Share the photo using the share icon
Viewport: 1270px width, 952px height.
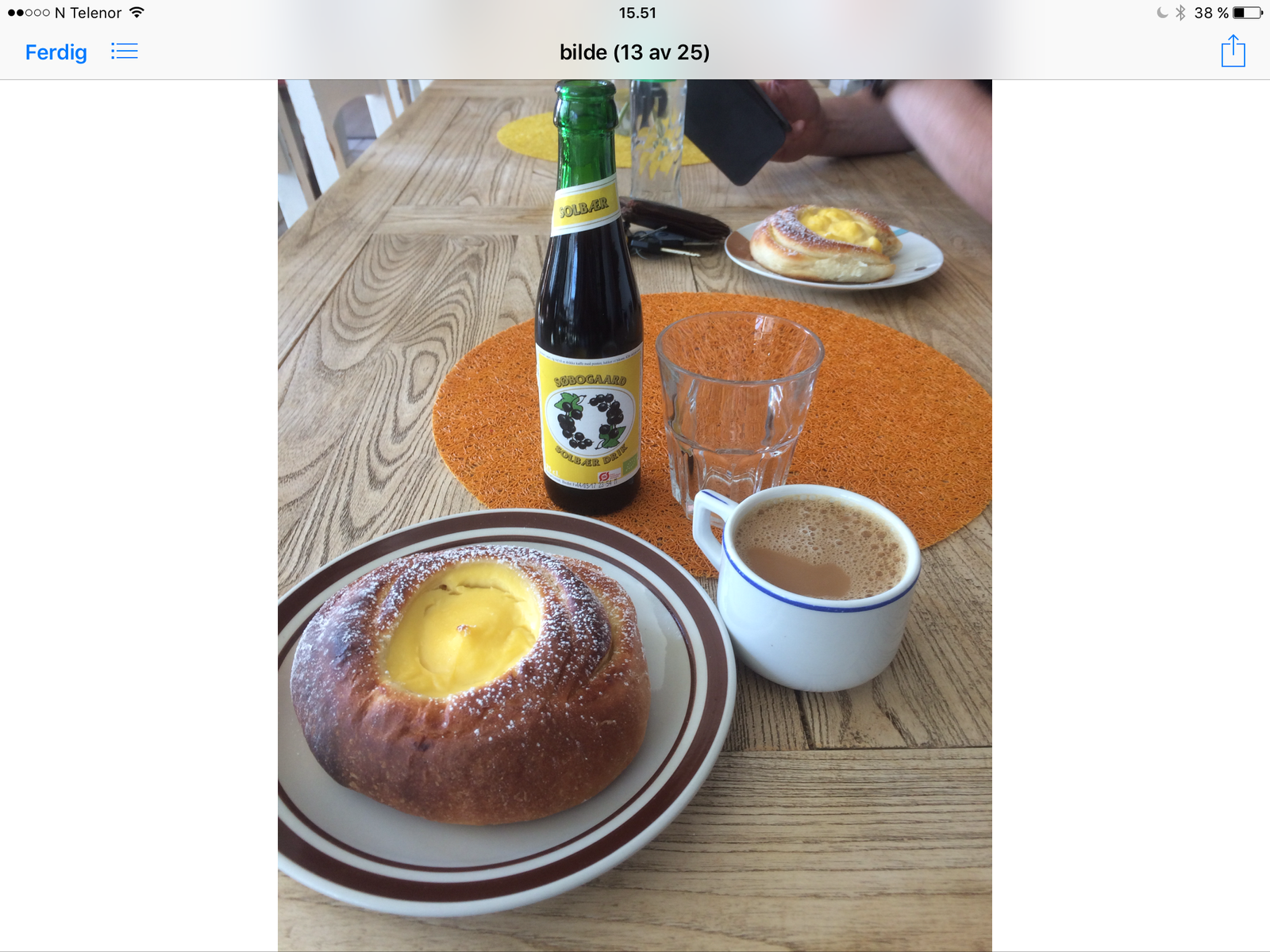[x=1233, y=51]
